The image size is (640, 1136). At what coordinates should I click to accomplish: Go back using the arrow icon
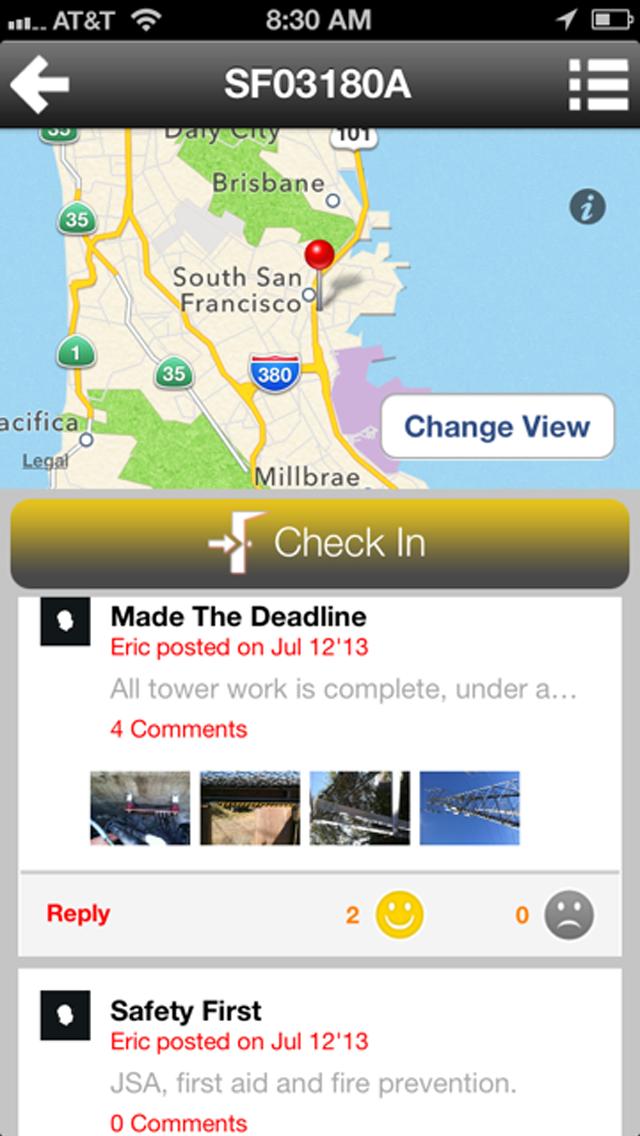tap(40, 84)
